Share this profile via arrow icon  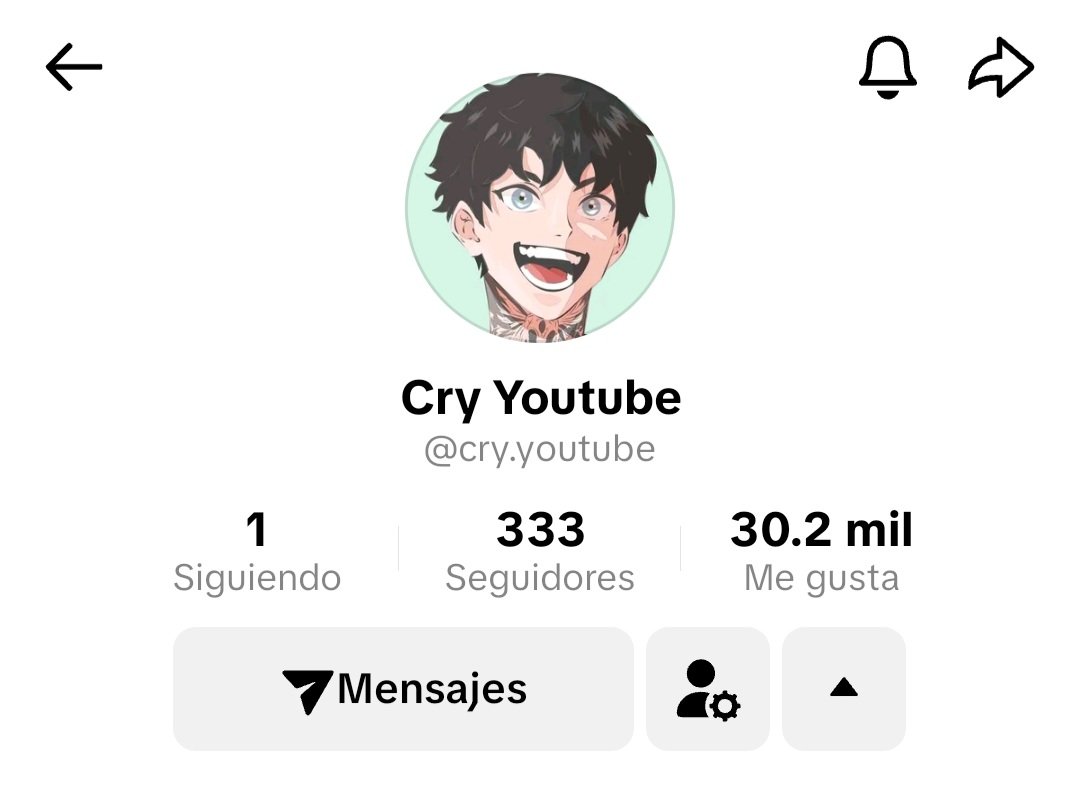1001,68
